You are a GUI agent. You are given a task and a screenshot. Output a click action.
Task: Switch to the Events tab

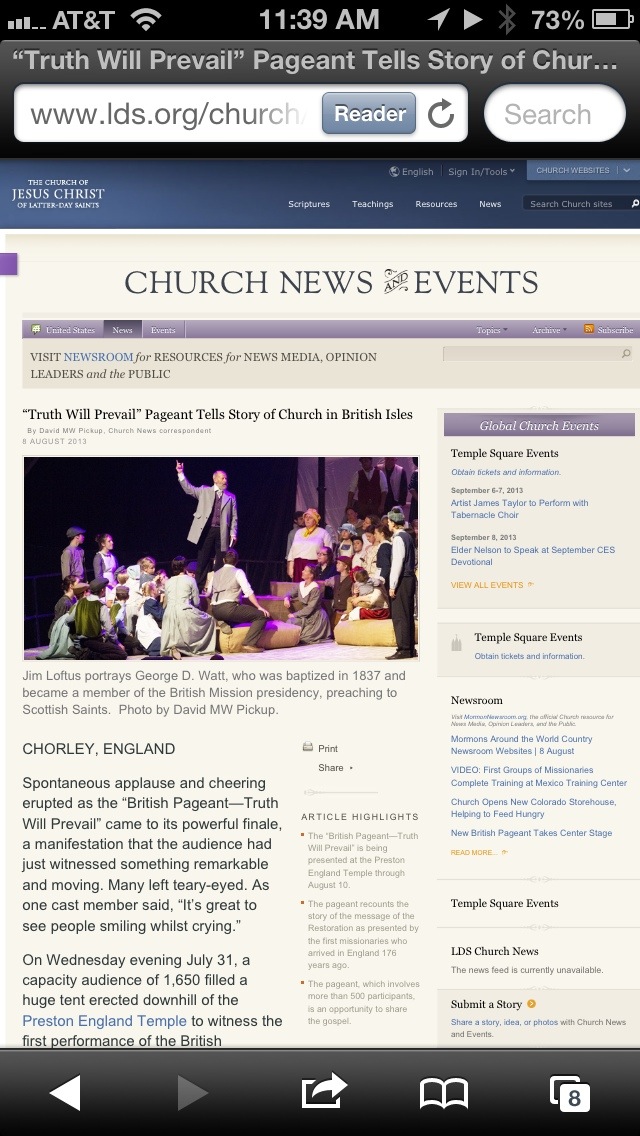[163, 330]
